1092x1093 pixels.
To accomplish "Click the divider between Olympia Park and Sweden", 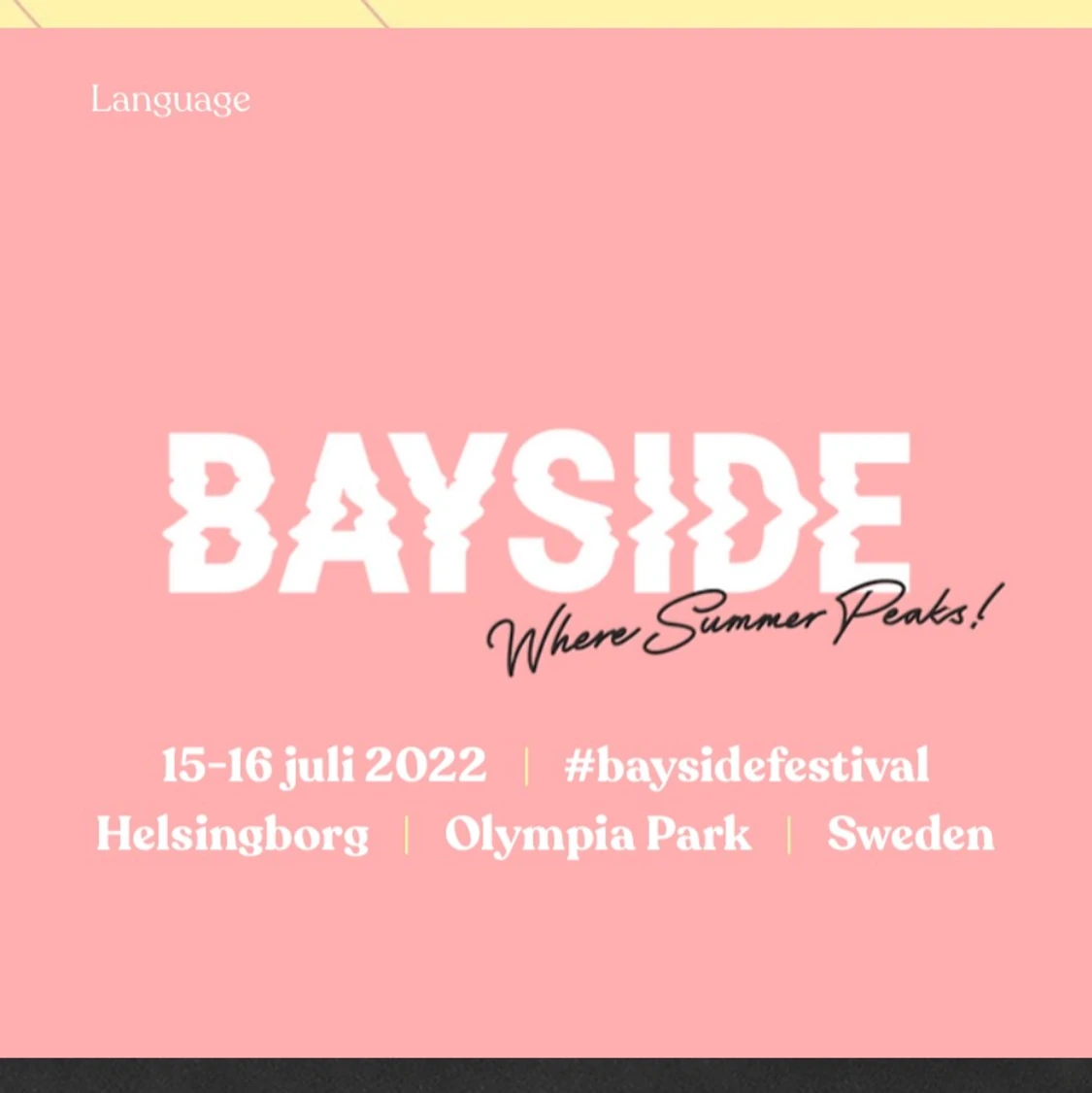I will (788, 834).
